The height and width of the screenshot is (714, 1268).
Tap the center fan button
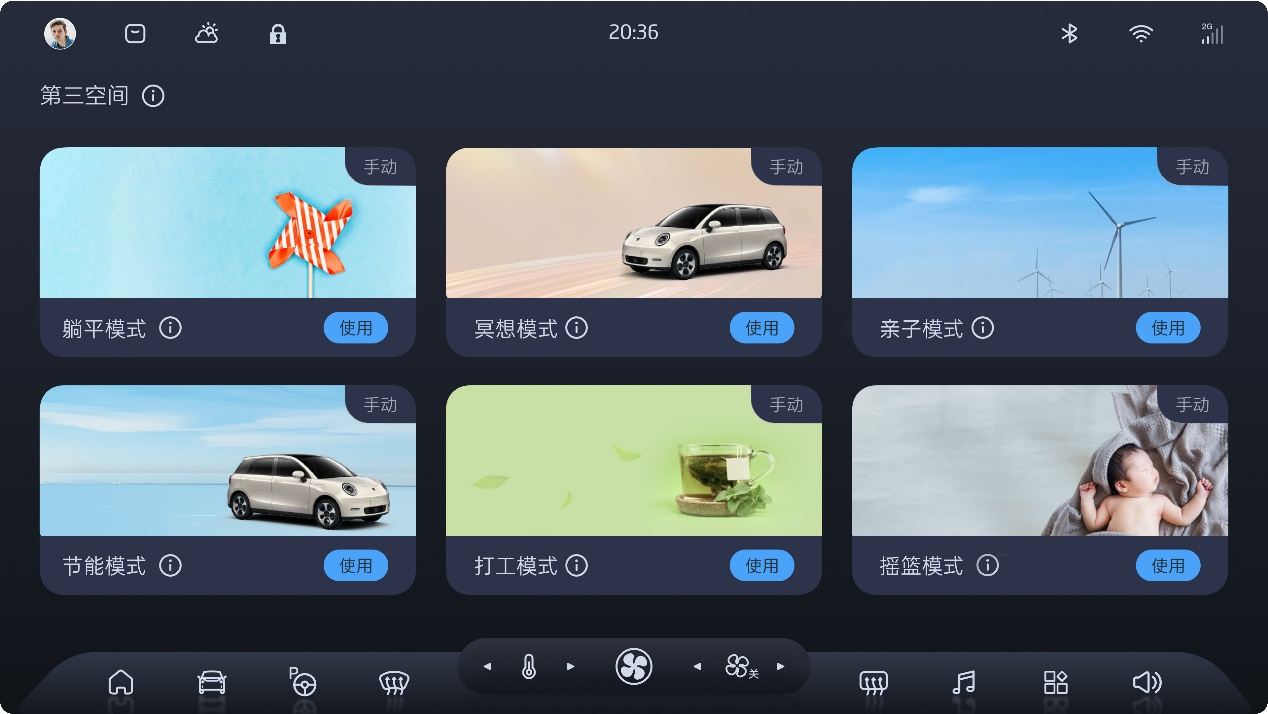633,666
